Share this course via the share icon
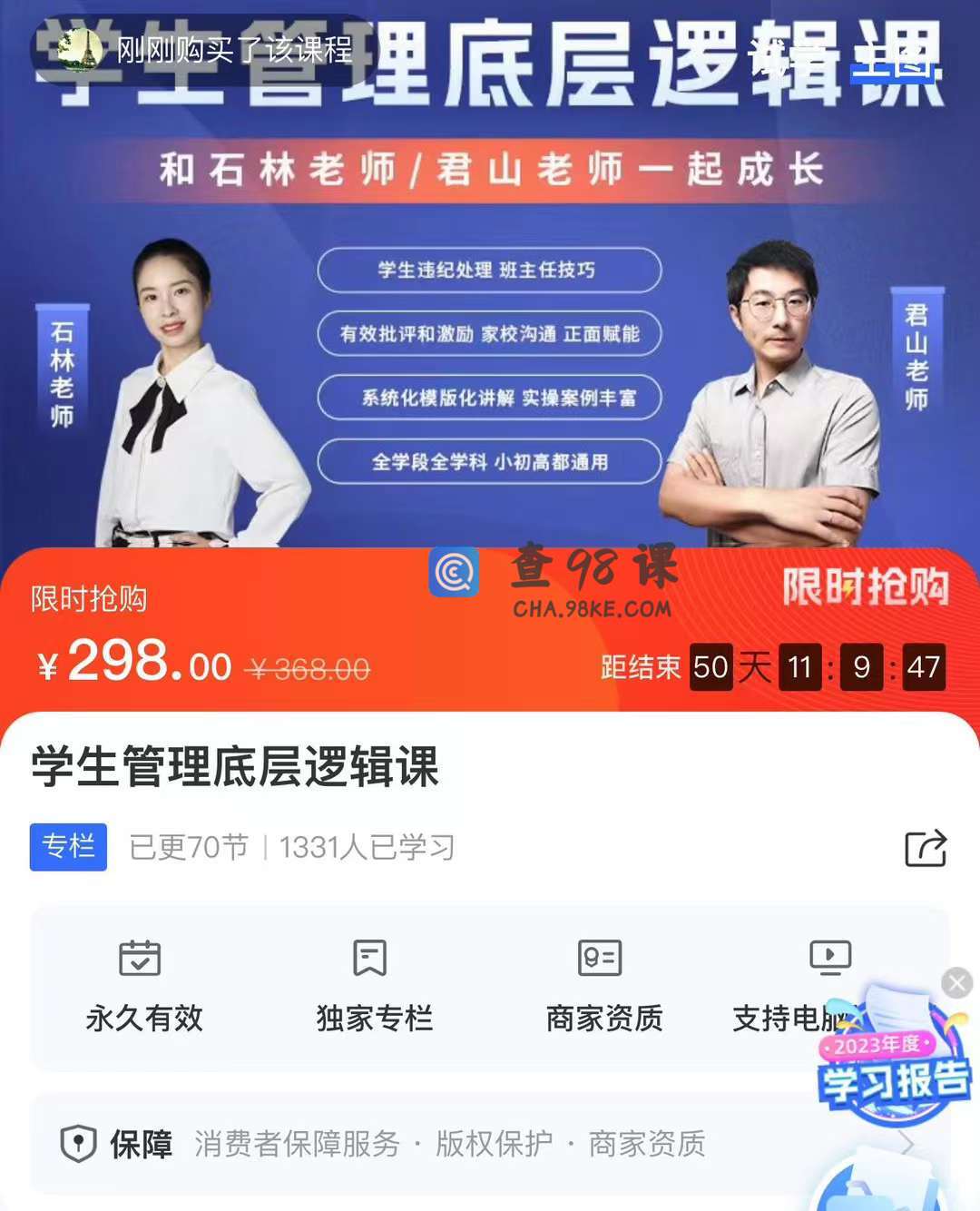Image resolution: width=980 pixels, height=1211 pixels. pos(926,848)
